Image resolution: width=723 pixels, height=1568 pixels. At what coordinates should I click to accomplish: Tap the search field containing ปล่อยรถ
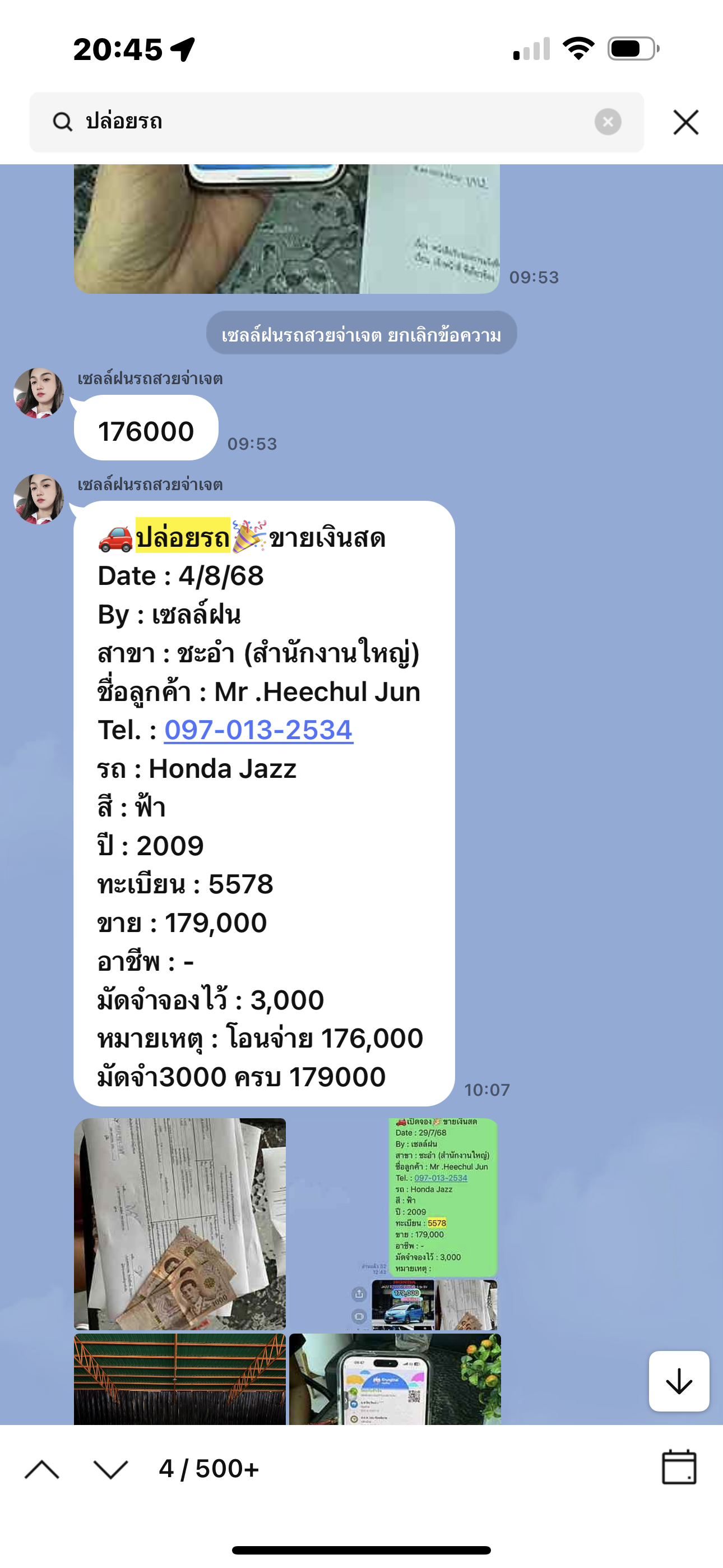tap(328, 122)
